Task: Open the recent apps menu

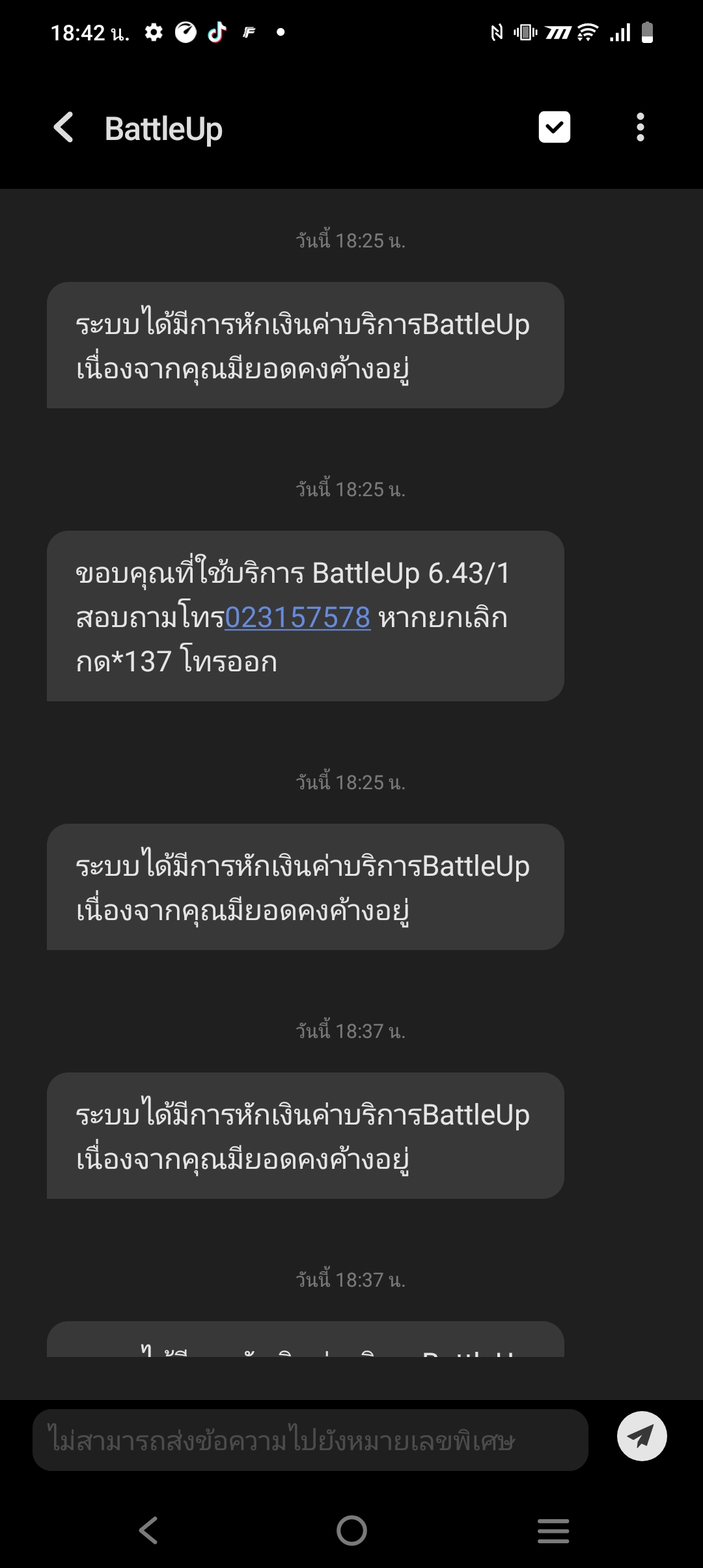Action: click(x=553, y=1530)
